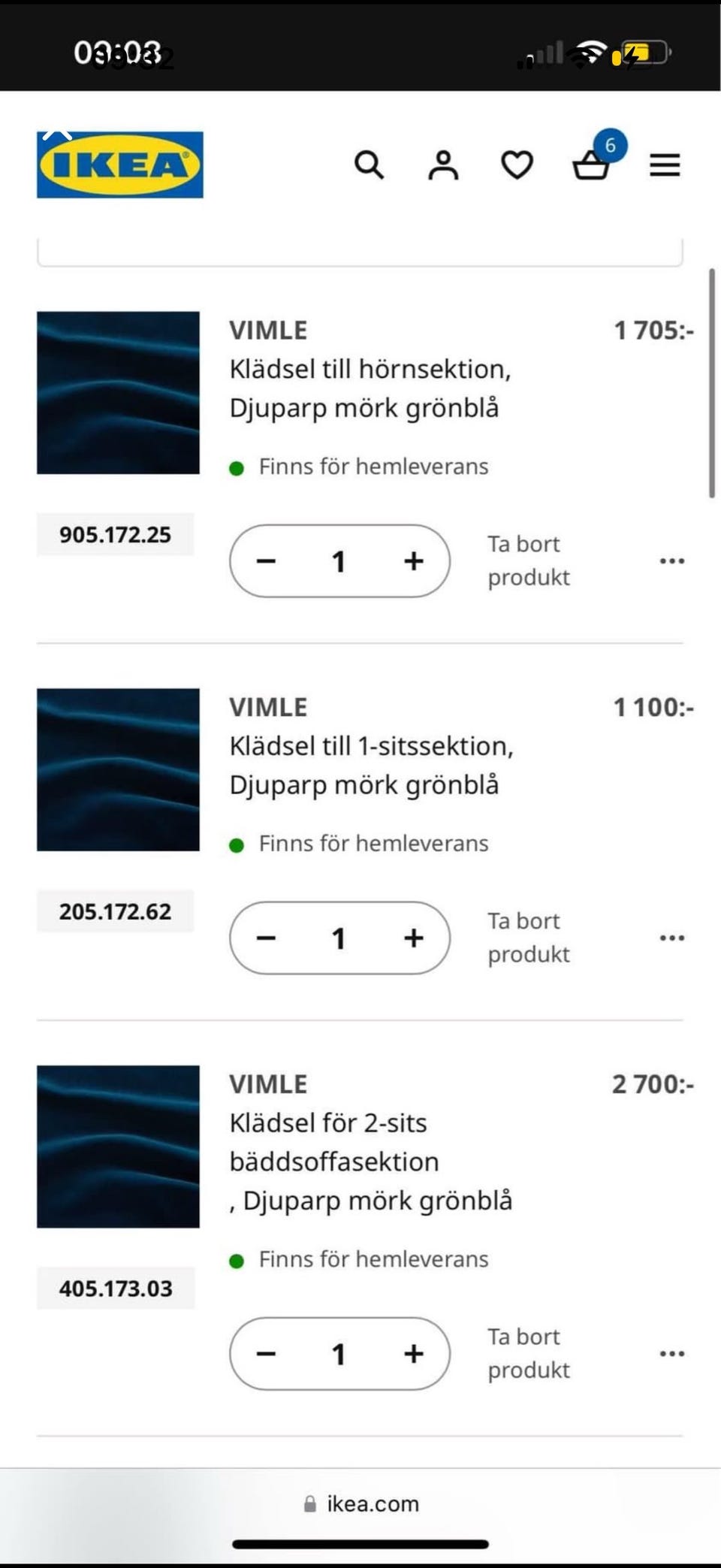Open more options for bäddsoffasektion cover
The width and height of the screenshot is (721, 1568).
[671, 1354]
